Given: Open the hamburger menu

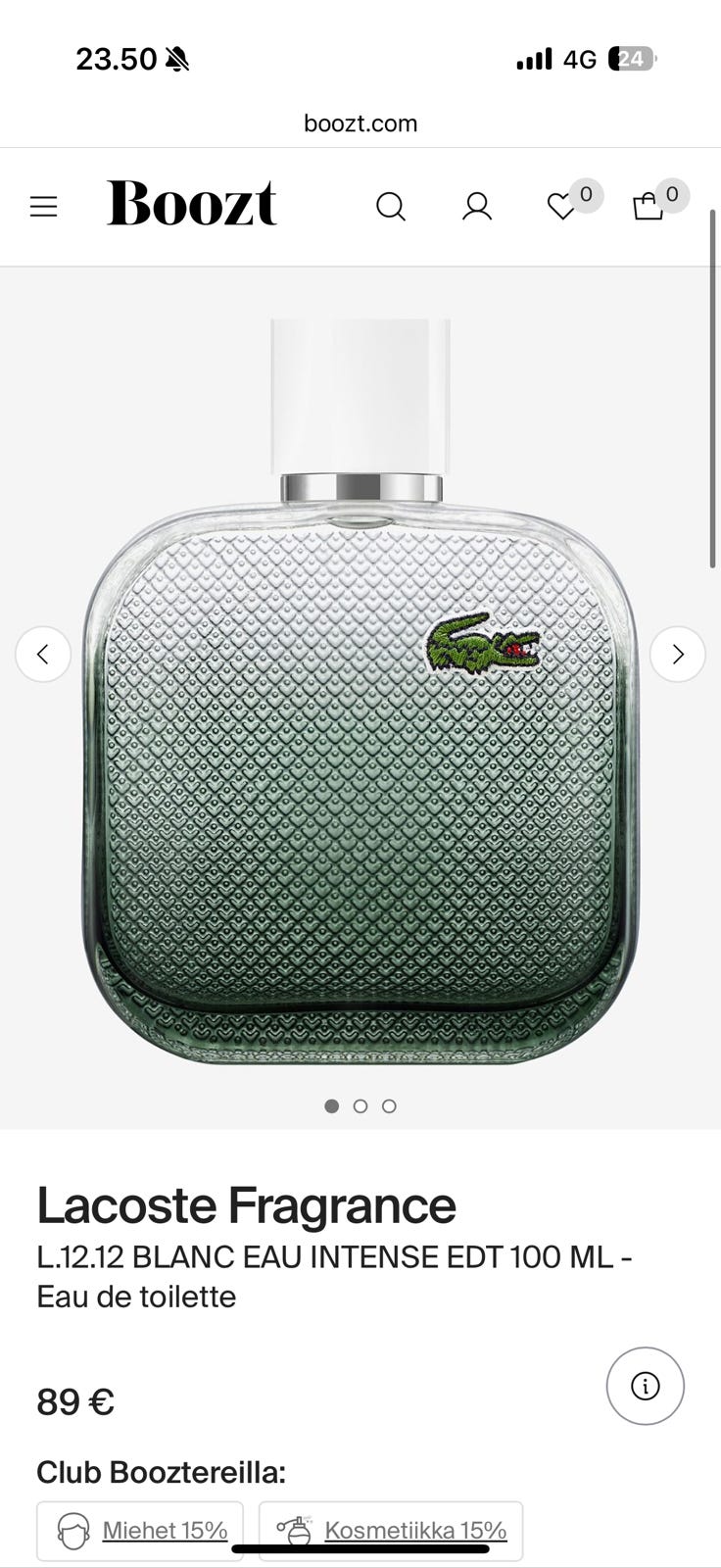Looking at the screenshot, I should [44, 207].
